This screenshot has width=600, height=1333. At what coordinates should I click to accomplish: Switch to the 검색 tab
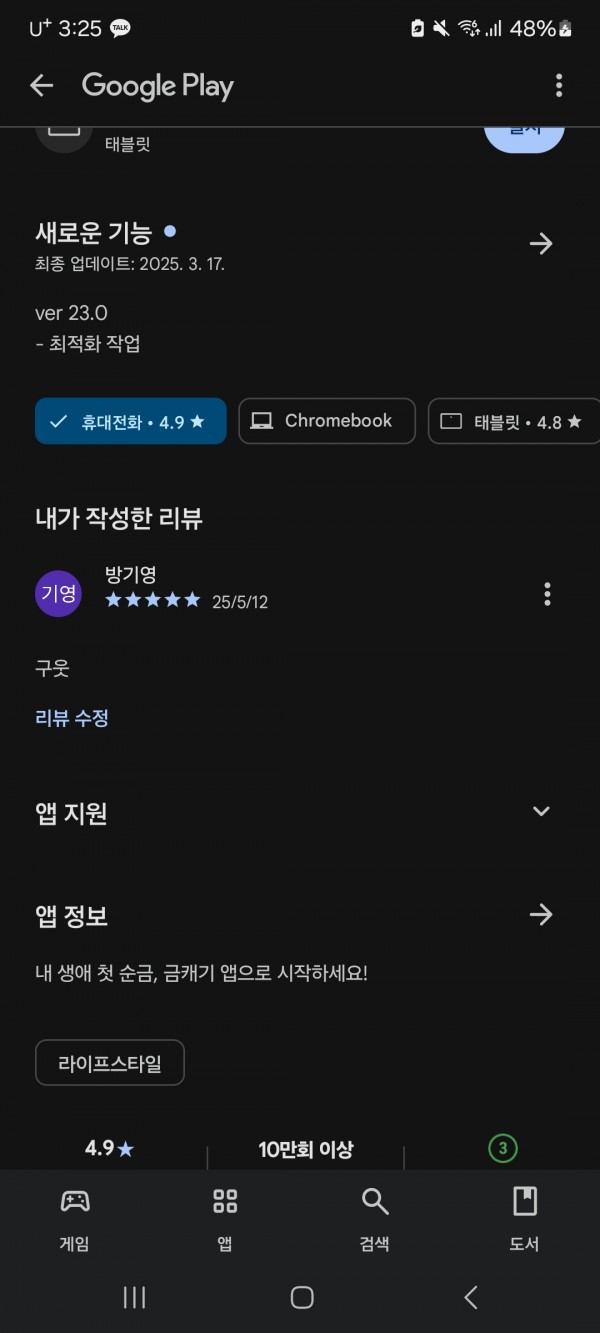[375, 1219]
